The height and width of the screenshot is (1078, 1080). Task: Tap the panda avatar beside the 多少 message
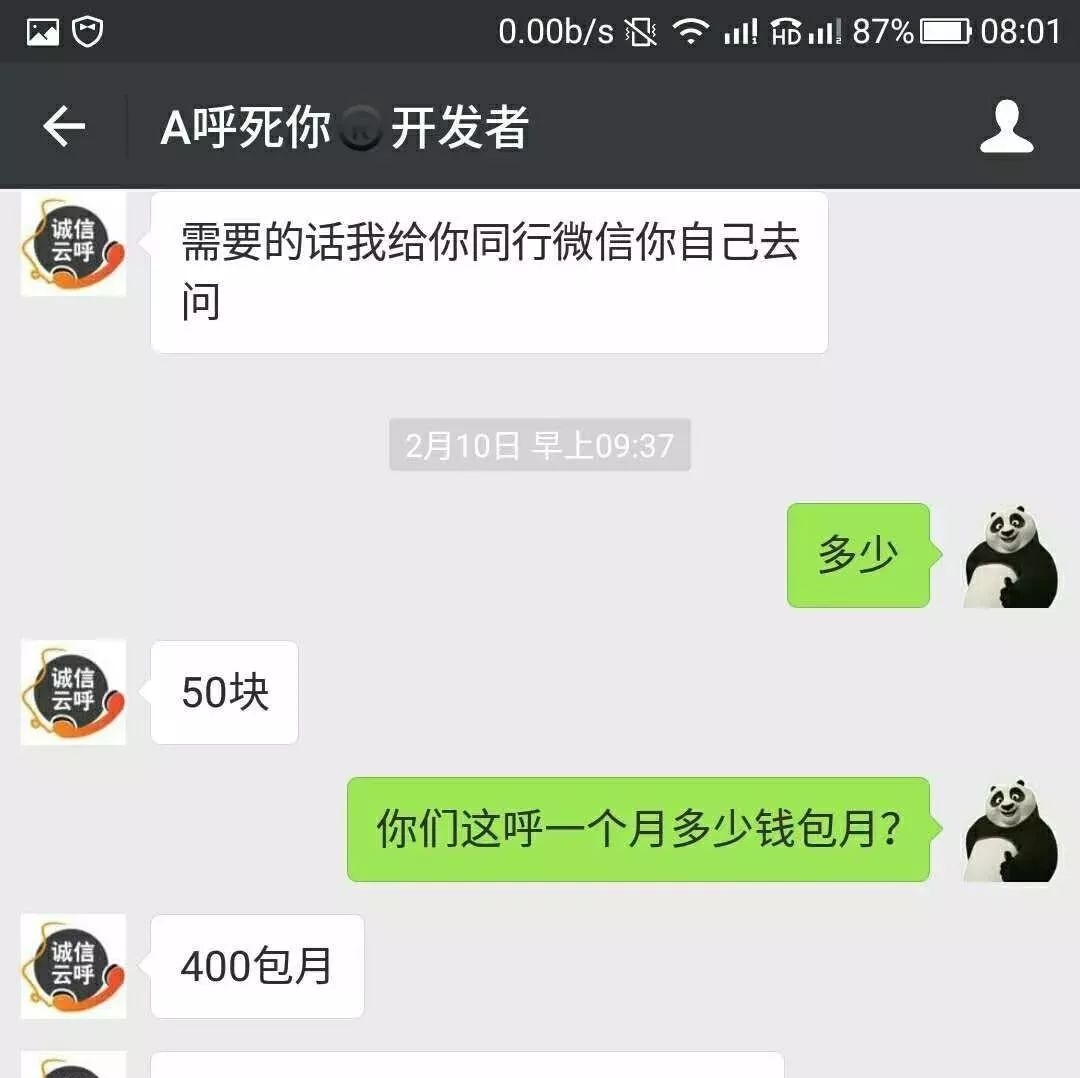tap(1010, 556)
